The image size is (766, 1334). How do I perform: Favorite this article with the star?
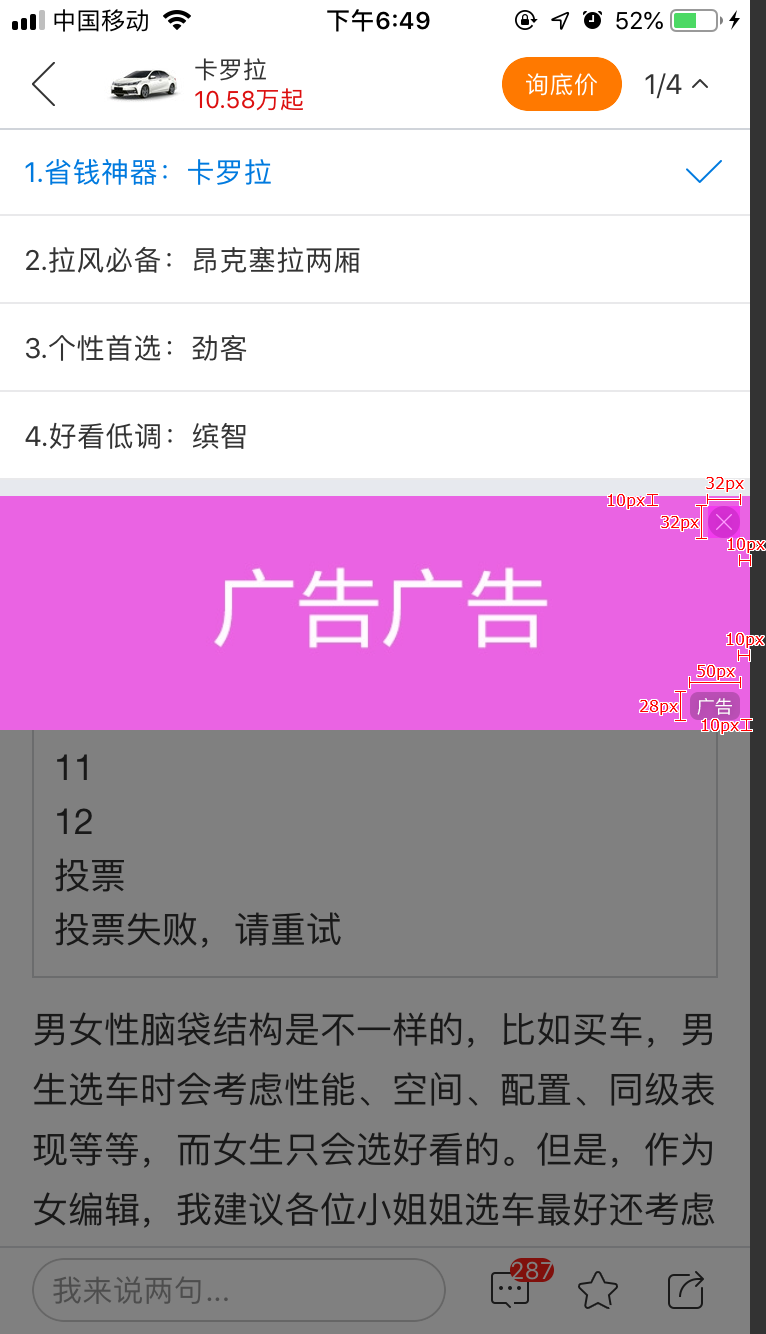597,1290
